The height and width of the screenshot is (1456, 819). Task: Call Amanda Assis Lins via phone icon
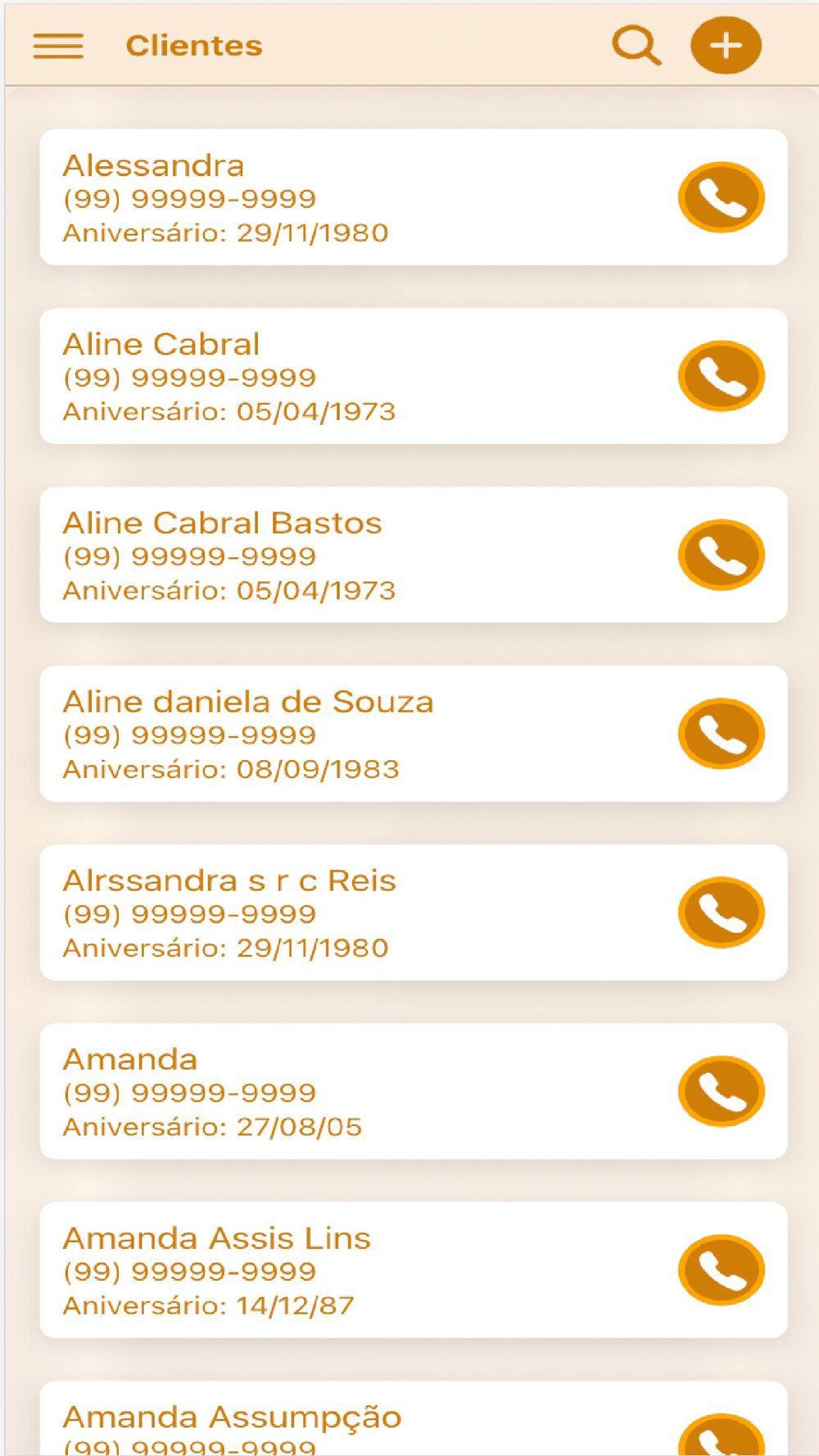point(721,1269)
